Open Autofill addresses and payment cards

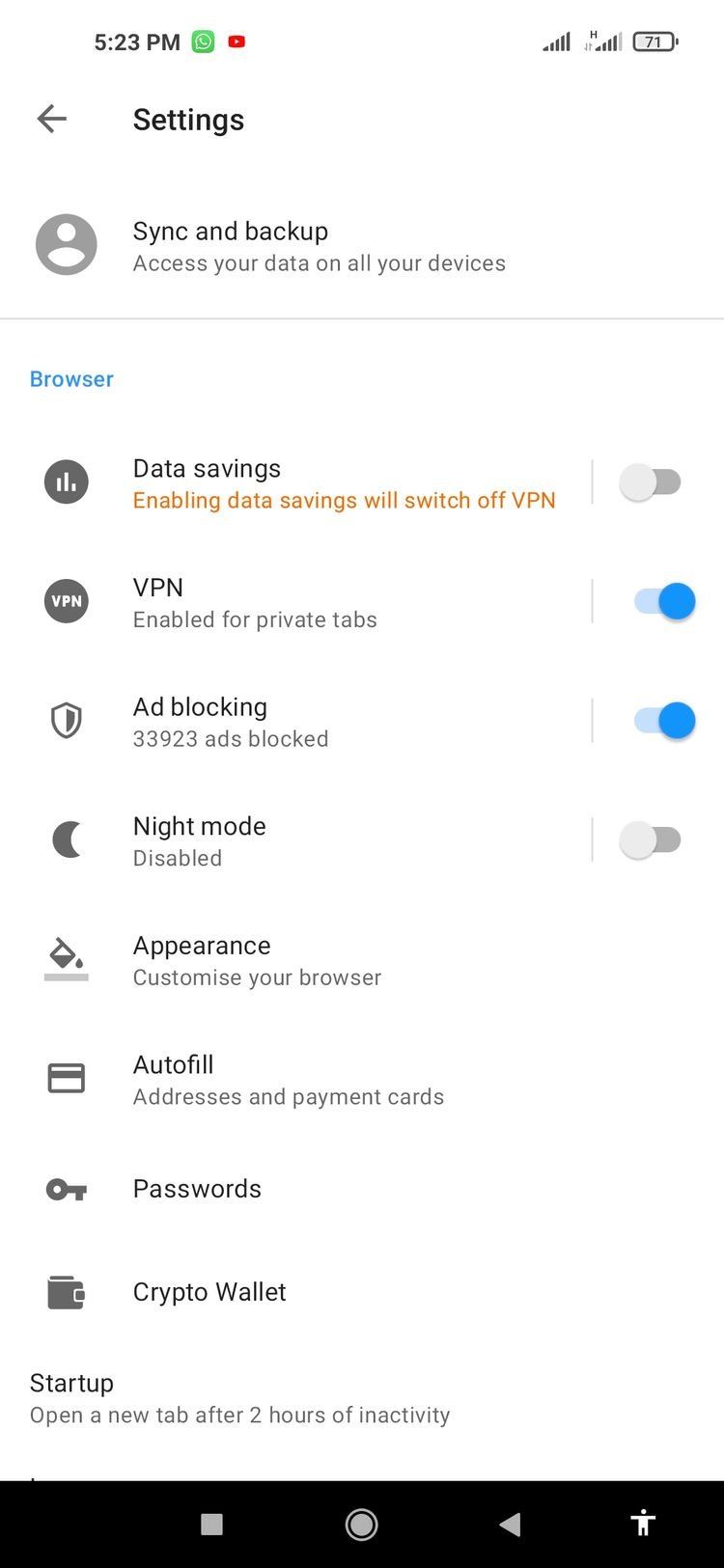(288, 1080)
